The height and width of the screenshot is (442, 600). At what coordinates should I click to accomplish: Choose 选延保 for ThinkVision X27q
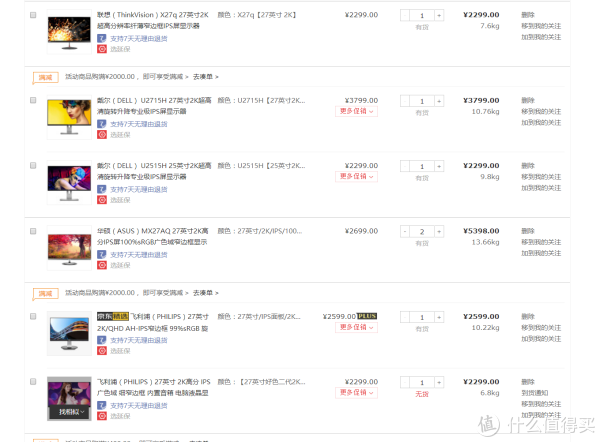[x=119, y=48]
